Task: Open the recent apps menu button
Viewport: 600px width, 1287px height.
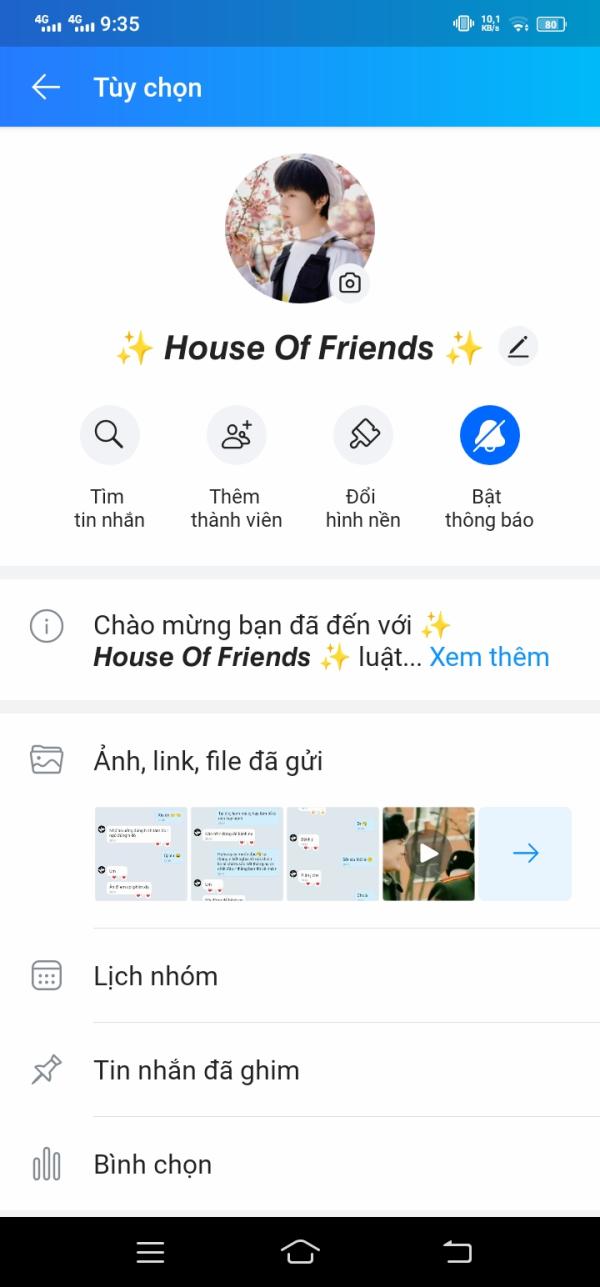Action: click(x=150, y=1251)
